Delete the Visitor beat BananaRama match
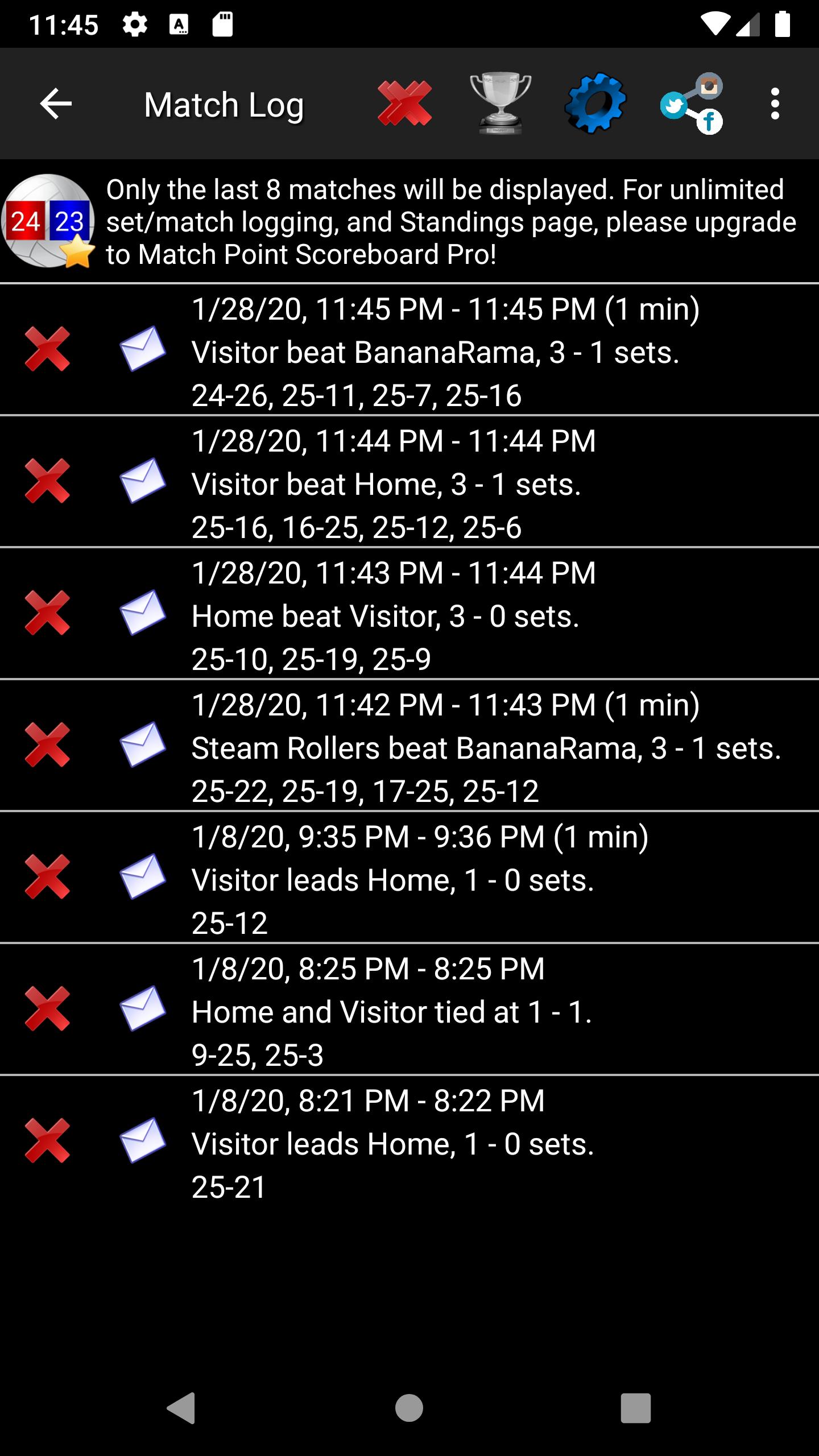Image resolution: width=819 pixels, height=1456 pixels. [48, 349]
